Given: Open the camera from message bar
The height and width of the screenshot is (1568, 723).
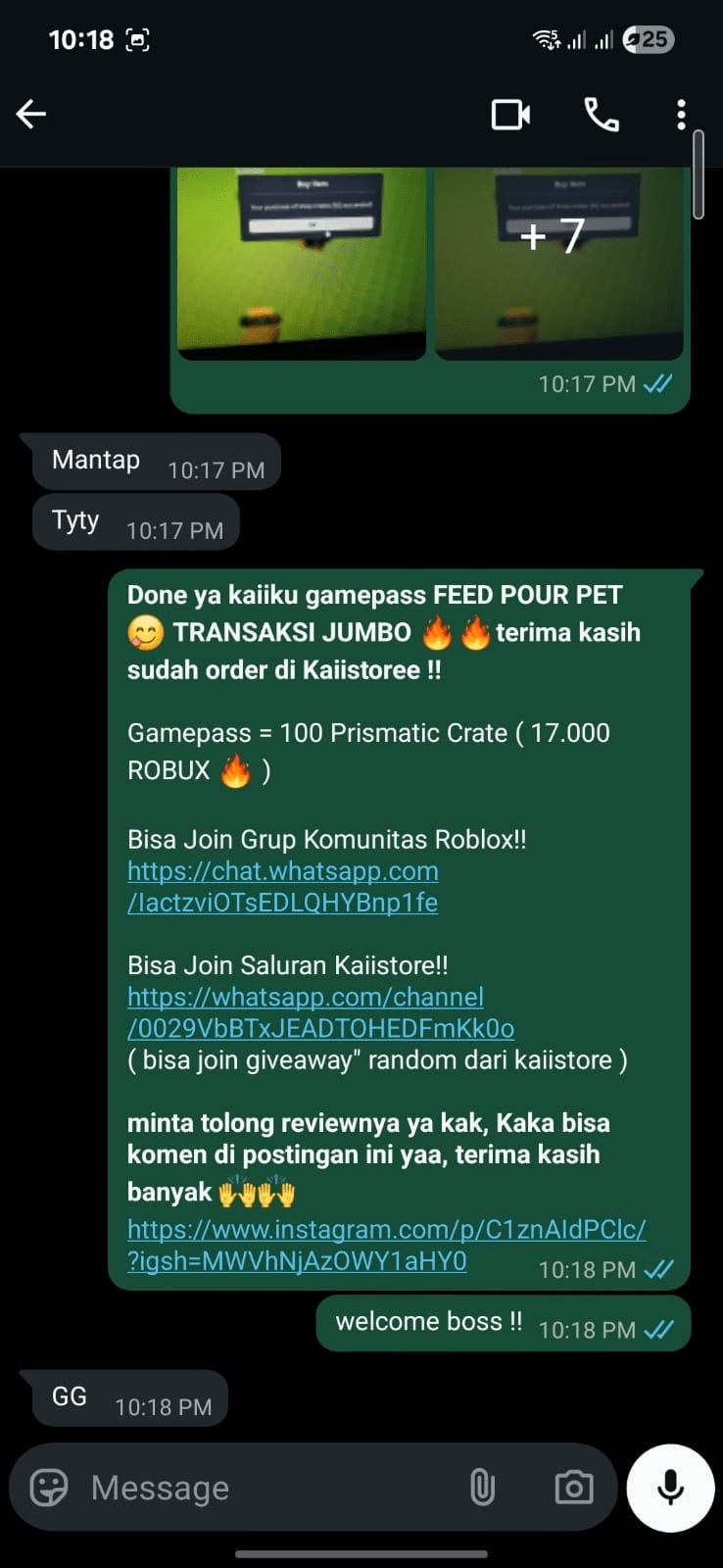Looking at the screenshot, I should coord(573,1488).
